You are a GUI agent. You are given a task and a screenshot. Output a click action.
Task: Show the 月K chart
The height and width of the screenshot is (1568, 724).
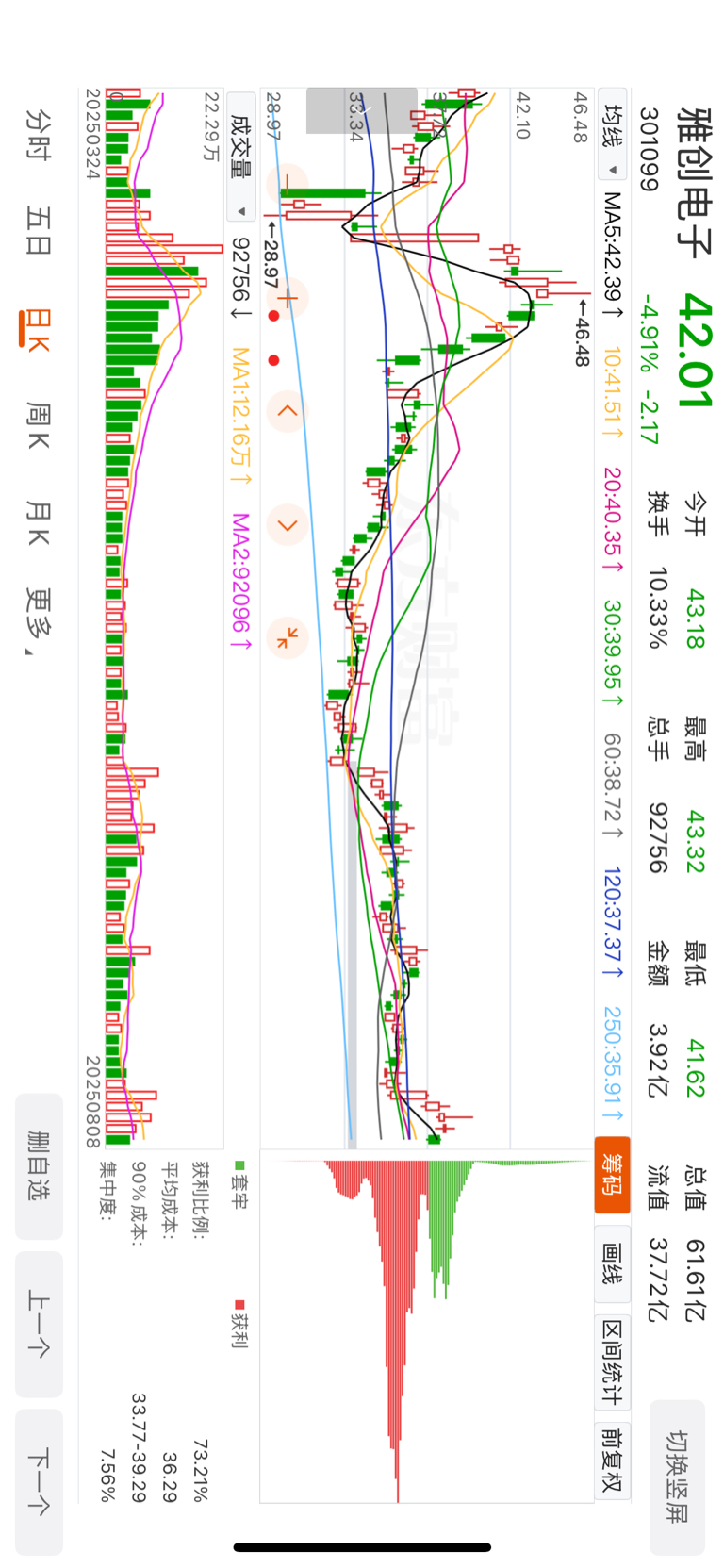pyautogui.click(x=39, y=524)
